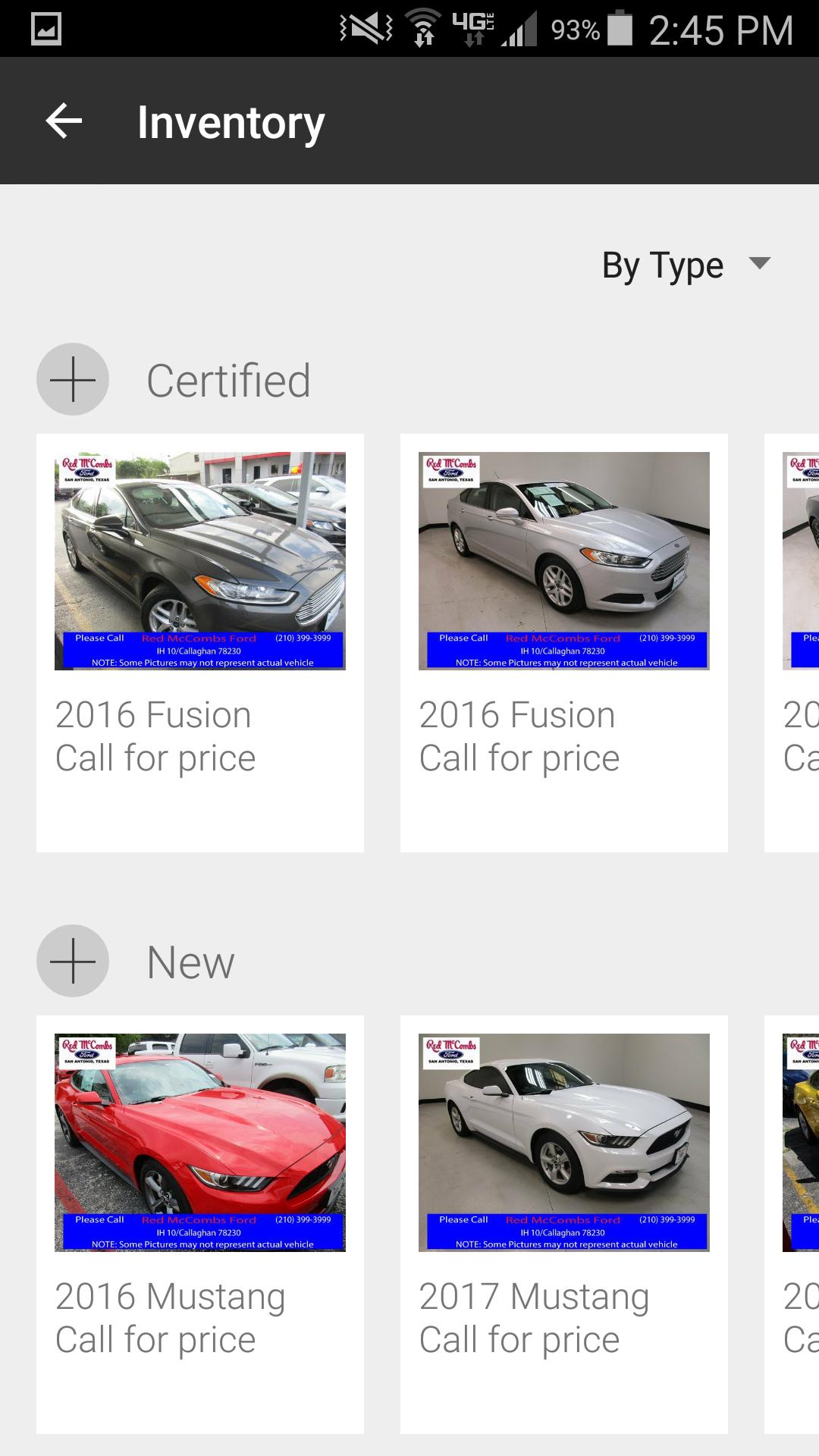This screenshot has height=1456, width=819.
Task: Open the By Type sorting dropdown
Action: tap(685, 265)
